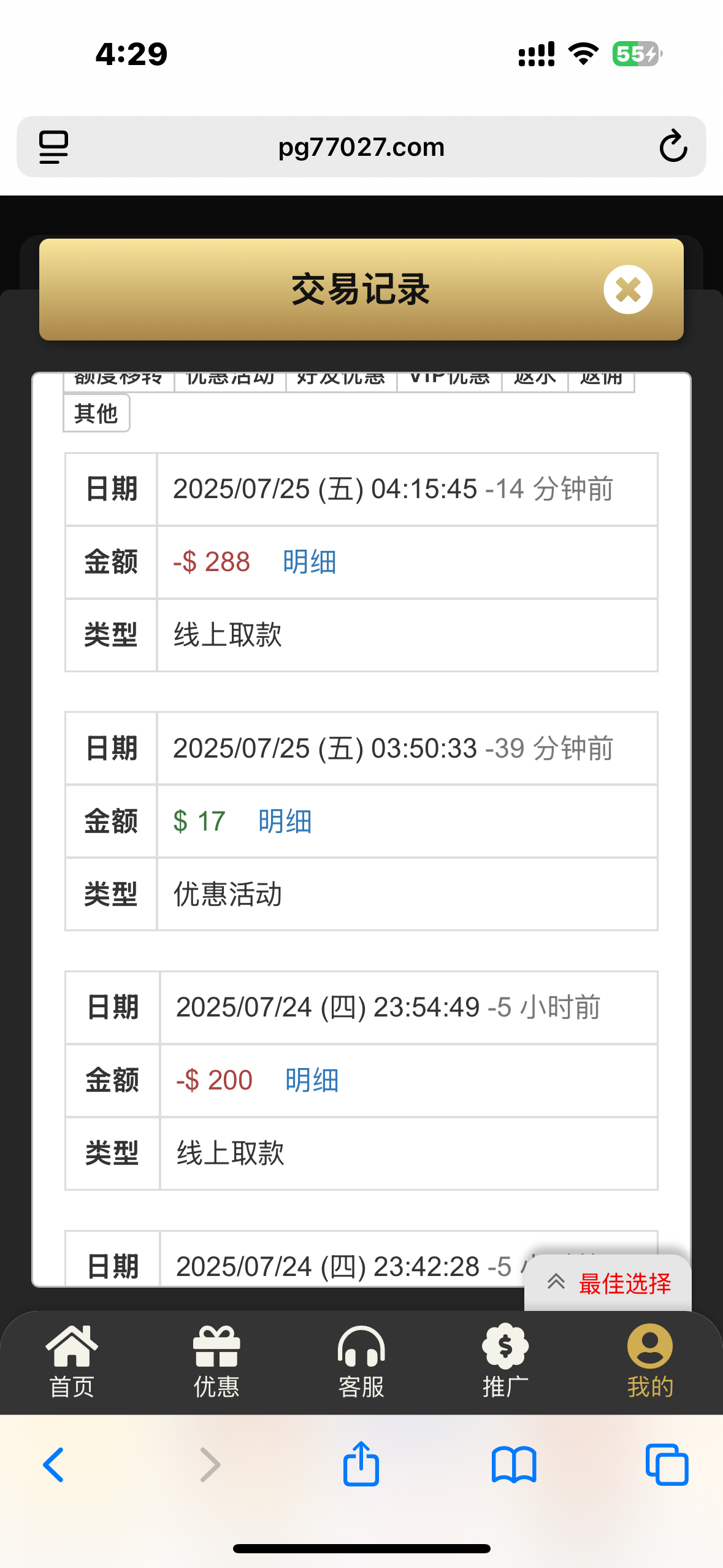Open the page settings menu icon

click(54, 147)
